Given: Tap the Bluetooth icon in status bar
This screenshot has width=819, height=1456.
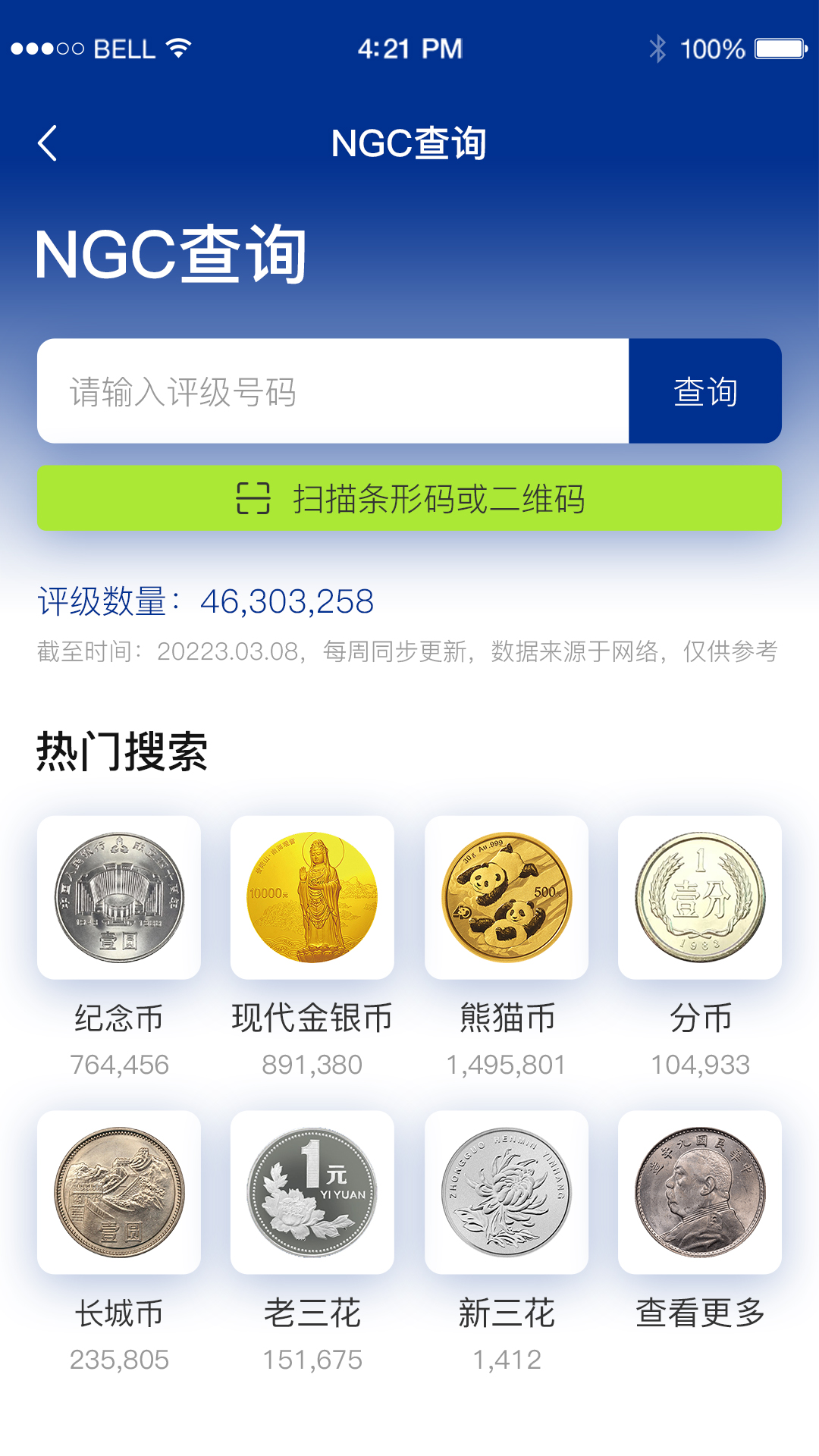Looking at the screenshot, I should [x=659, y=47].
